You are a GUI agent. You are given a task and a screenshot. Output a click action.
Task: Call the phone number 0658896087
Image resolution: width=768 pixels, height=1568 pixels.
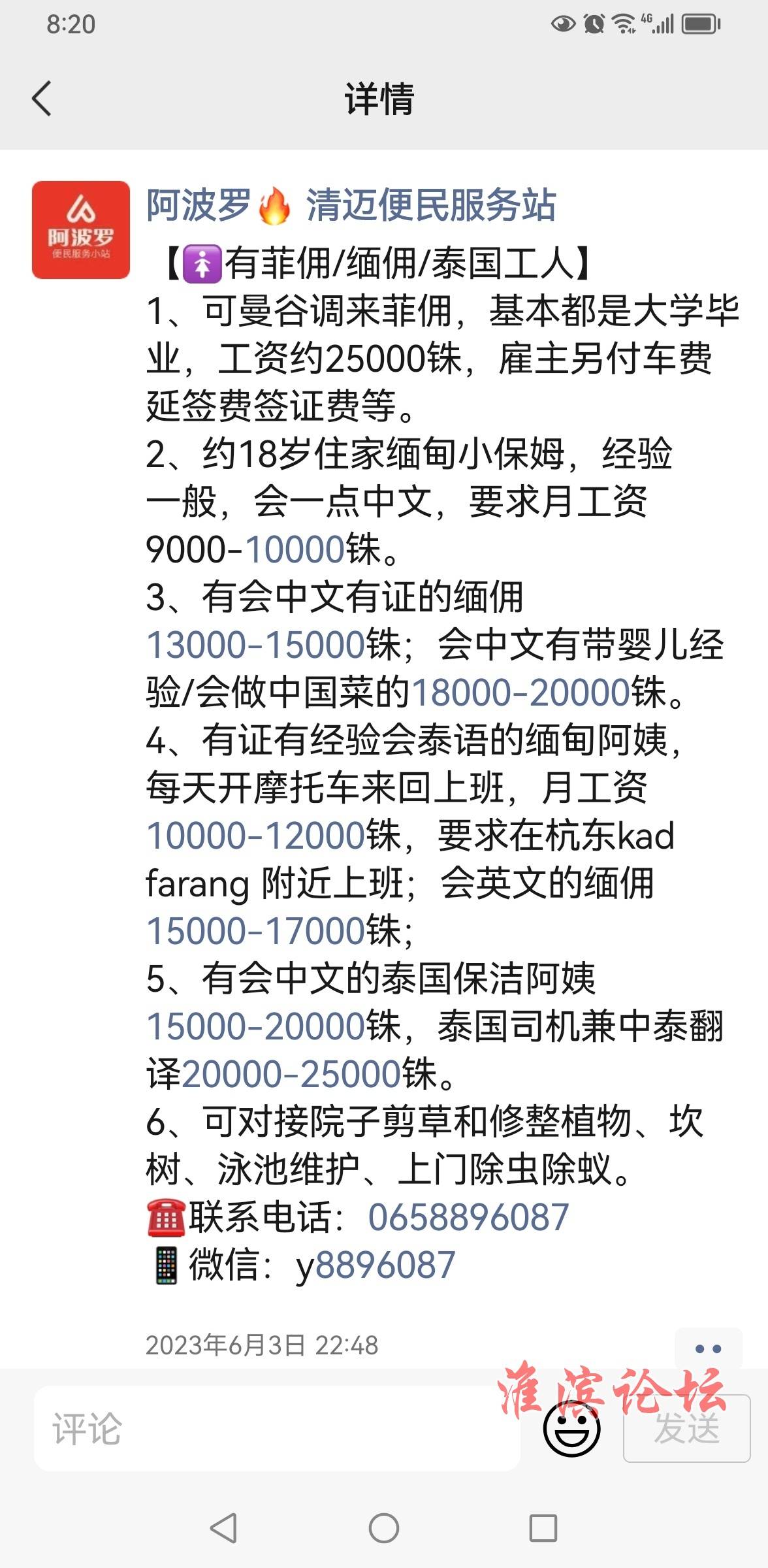coord(468,1217)
